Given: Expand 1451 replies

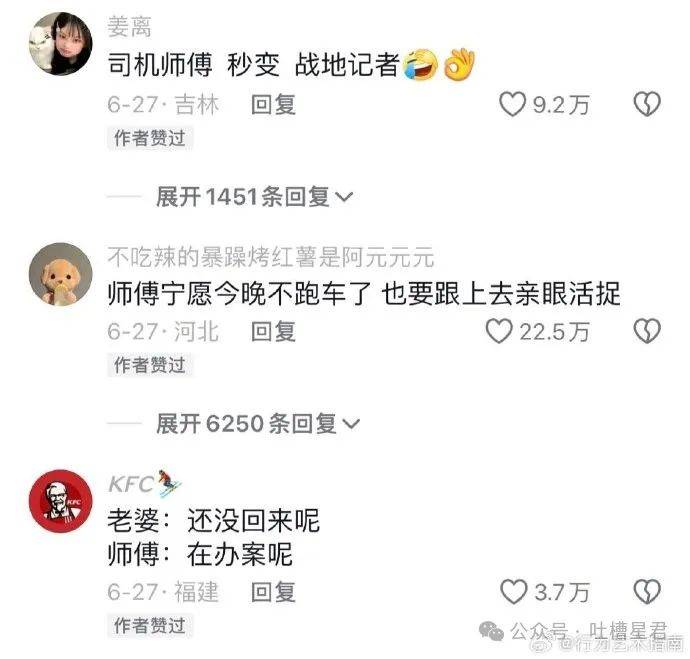Looking at the screenshot, I should point(255,197).
